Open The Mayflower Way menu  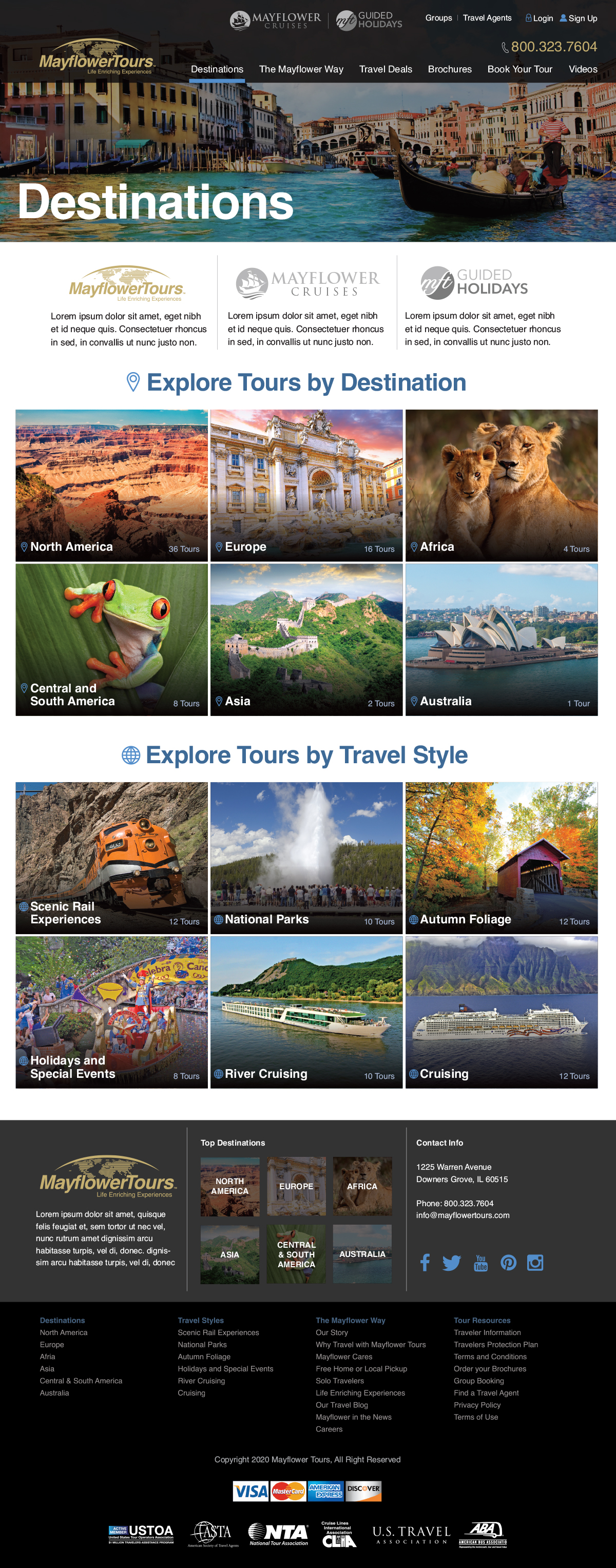point(301,69)
